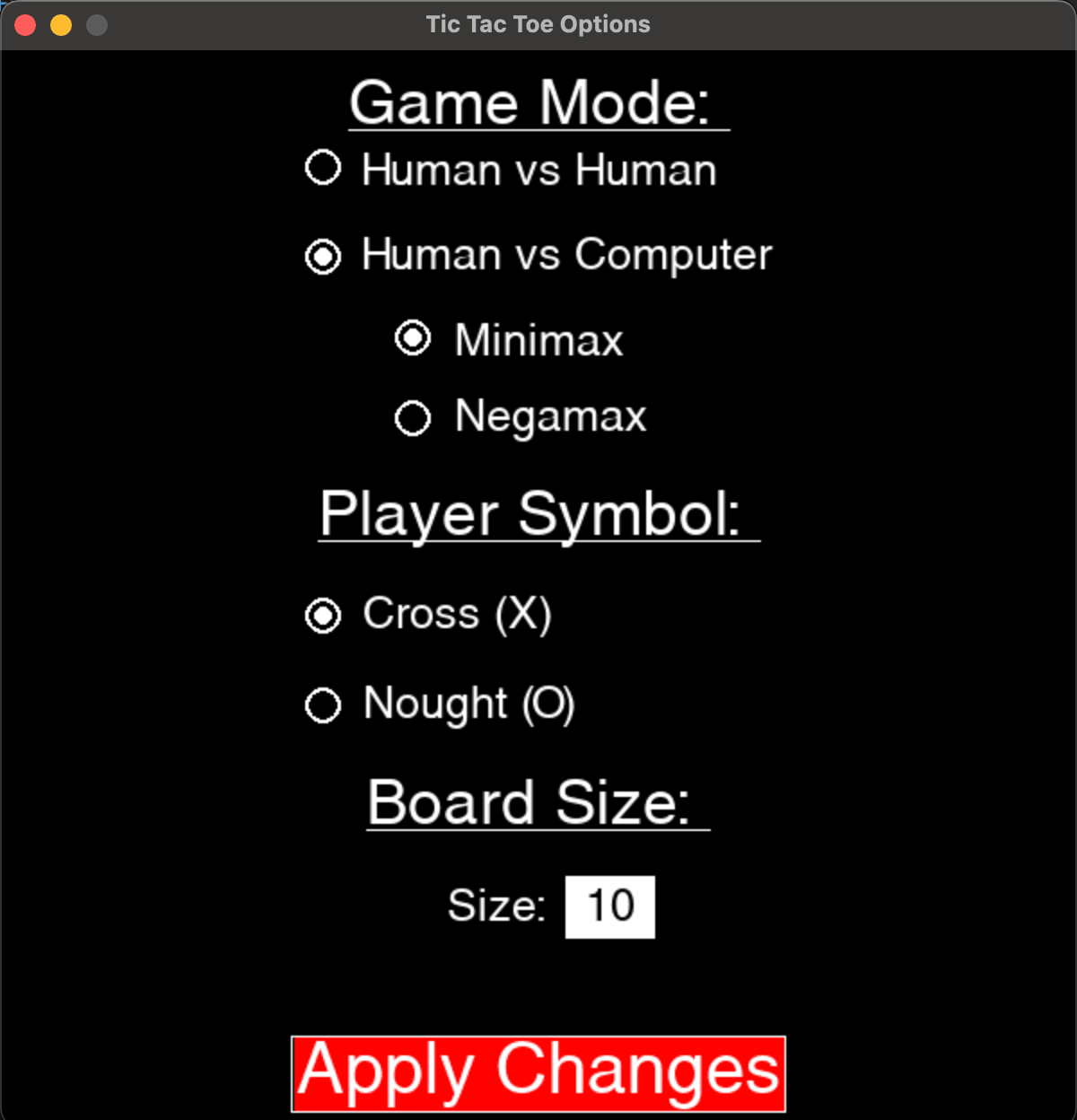Screen dimensions: 1077x1120
Task: Choose the Human vs Computer mode
Action: [x=323, y=257]
